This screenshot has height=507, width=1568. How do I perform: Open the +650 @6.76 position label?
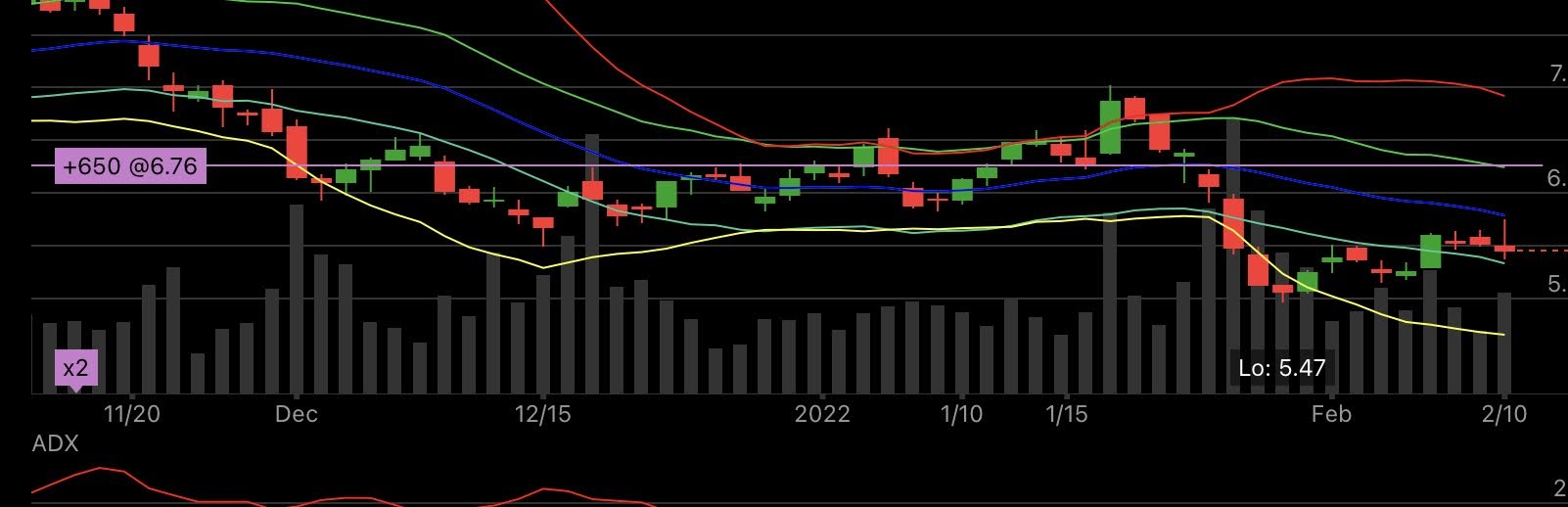point(129,166)
